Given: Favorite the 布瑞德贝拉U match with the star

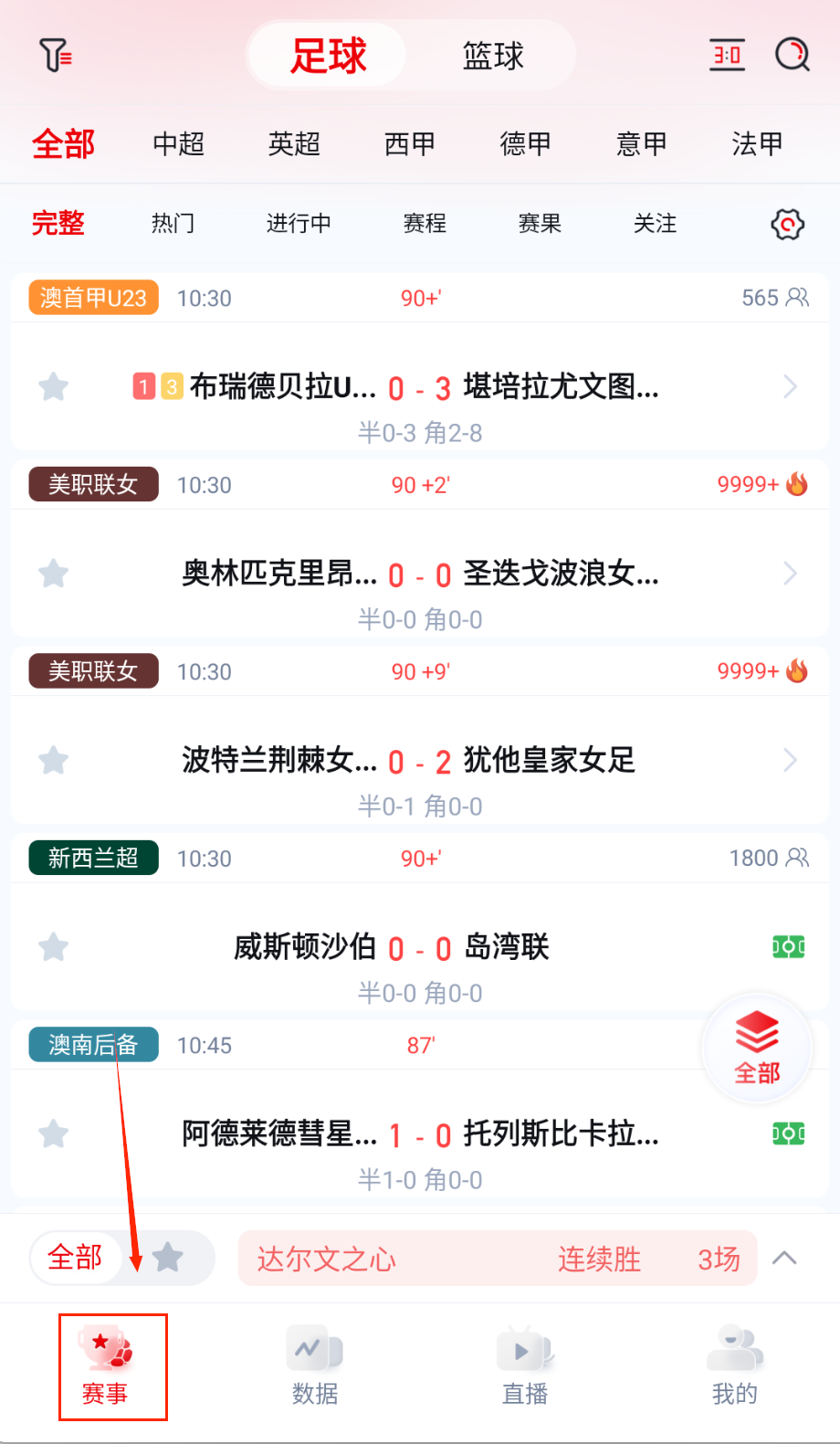Looking at the screenshot, I should 54,387.
